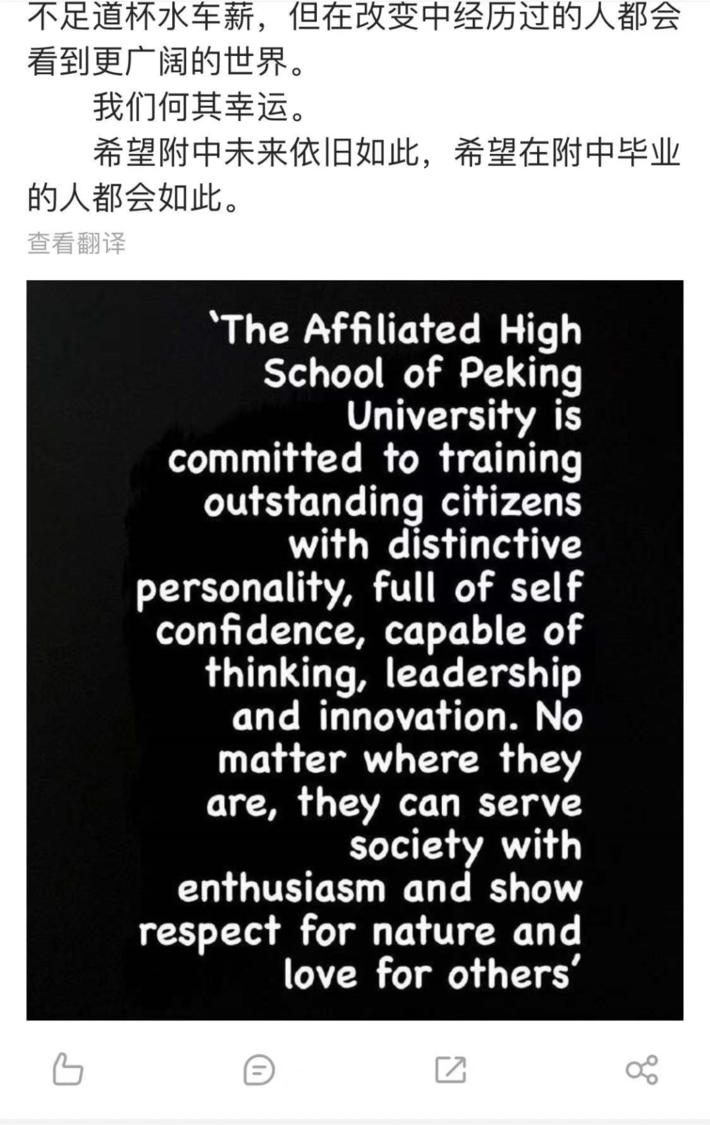Tap 查看翻译 to translate the post

(76, 243)
